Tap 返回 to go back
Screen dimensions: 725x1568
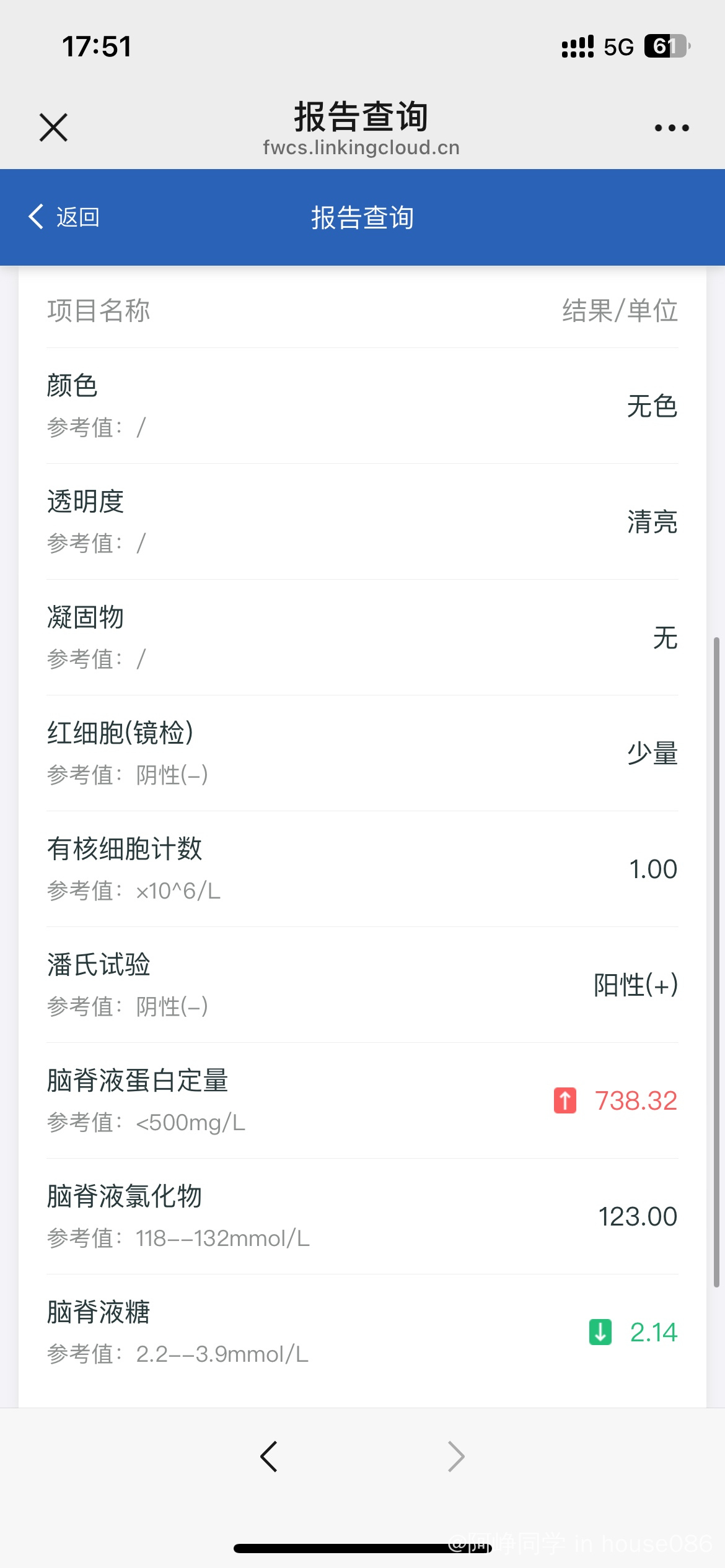64,217
